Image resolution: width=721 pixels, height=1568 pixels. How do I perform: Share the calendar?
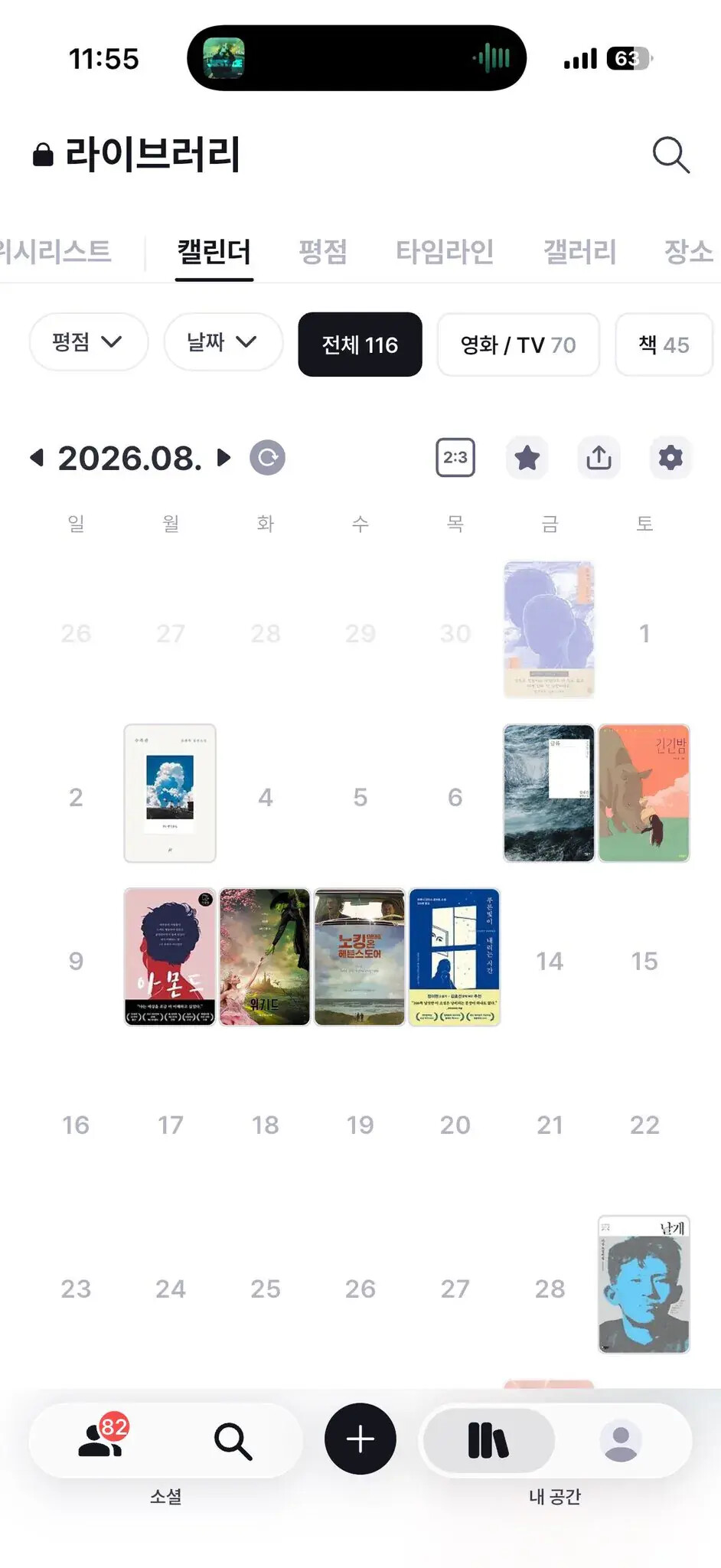[x=599, y=458]
